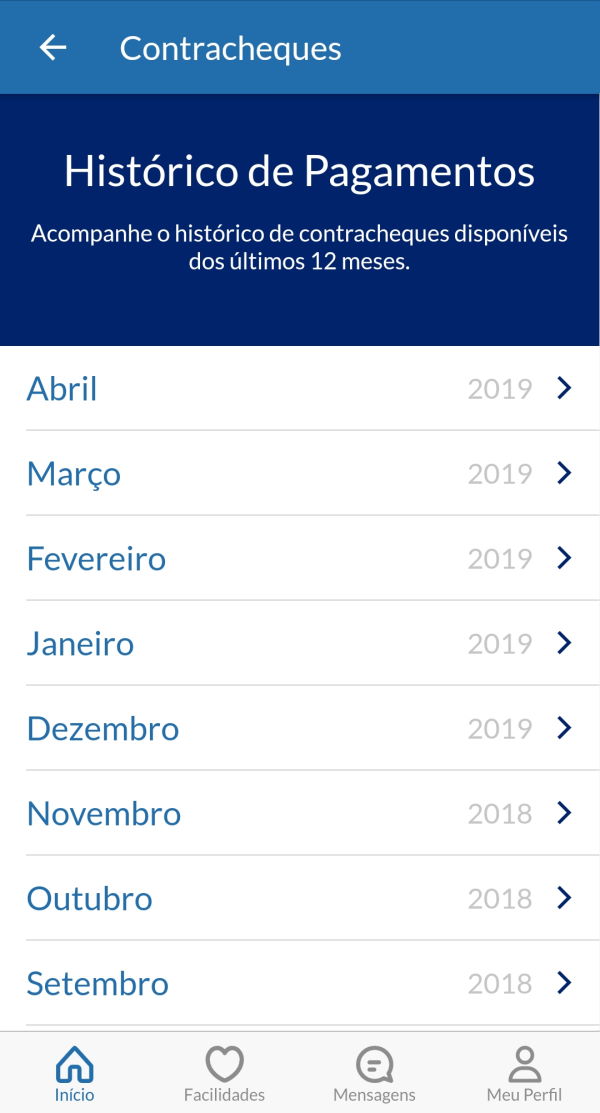Switch to the Início tab
600x1113 pixels.
tap(75, 1073)
